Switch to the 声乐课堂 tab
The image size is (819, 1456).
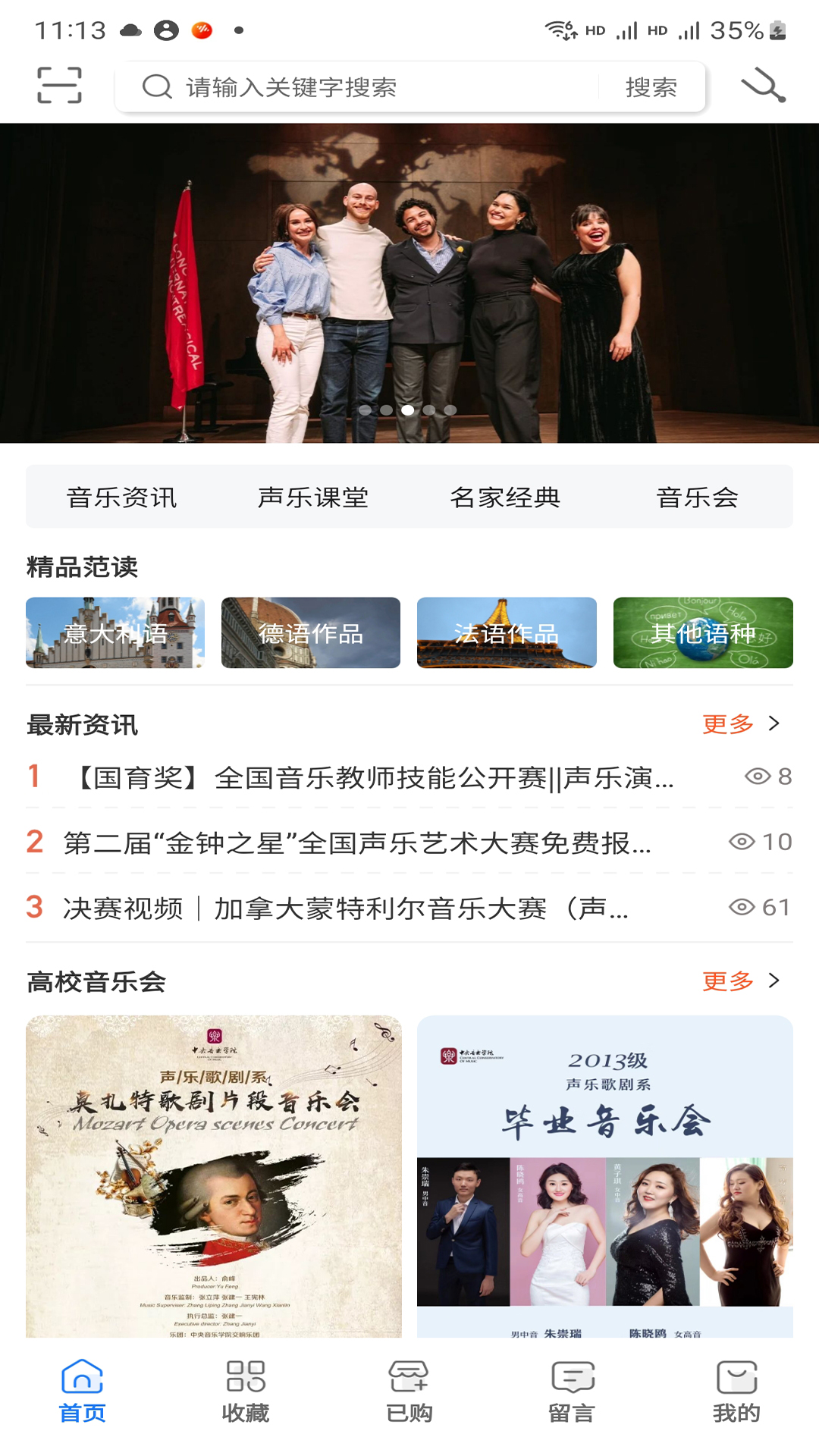314,497
